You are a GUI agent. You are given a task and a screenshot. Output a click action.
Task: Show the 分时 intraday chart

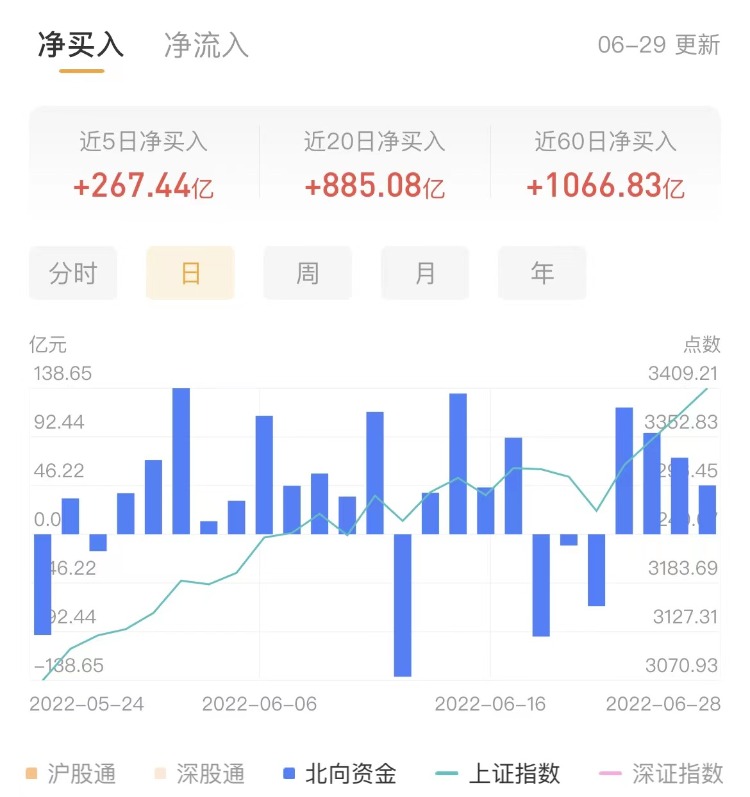pyautogui.click(x=73, y=274)
